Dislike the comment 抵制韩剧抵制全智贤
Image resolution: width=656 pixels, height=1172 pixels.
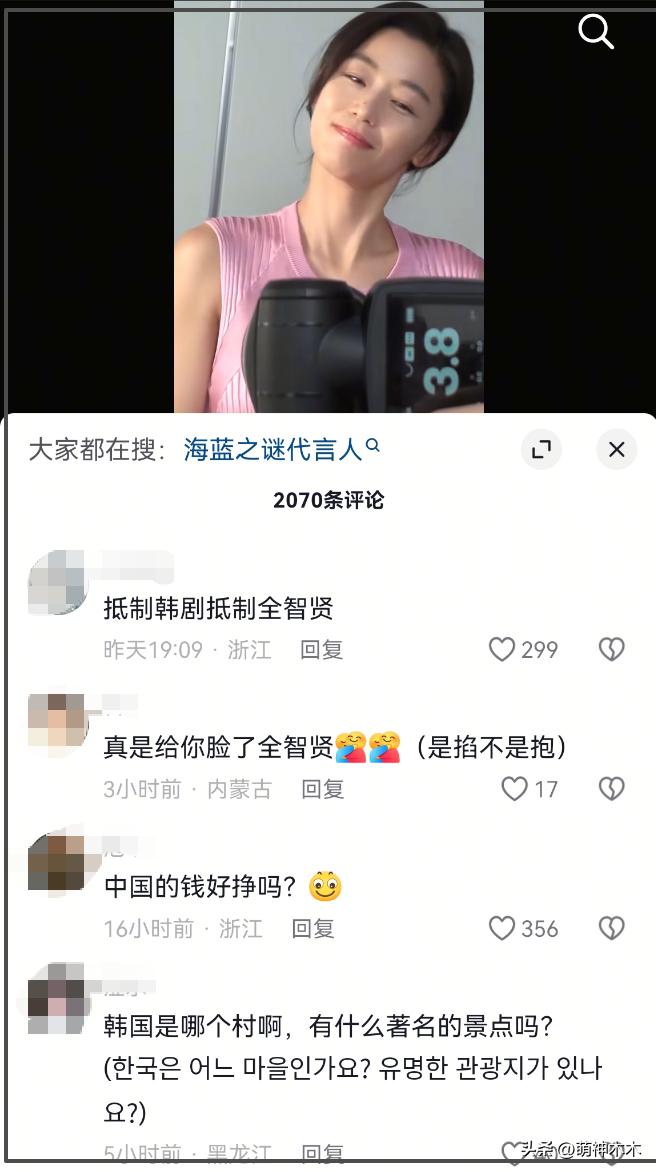point(611,650)
